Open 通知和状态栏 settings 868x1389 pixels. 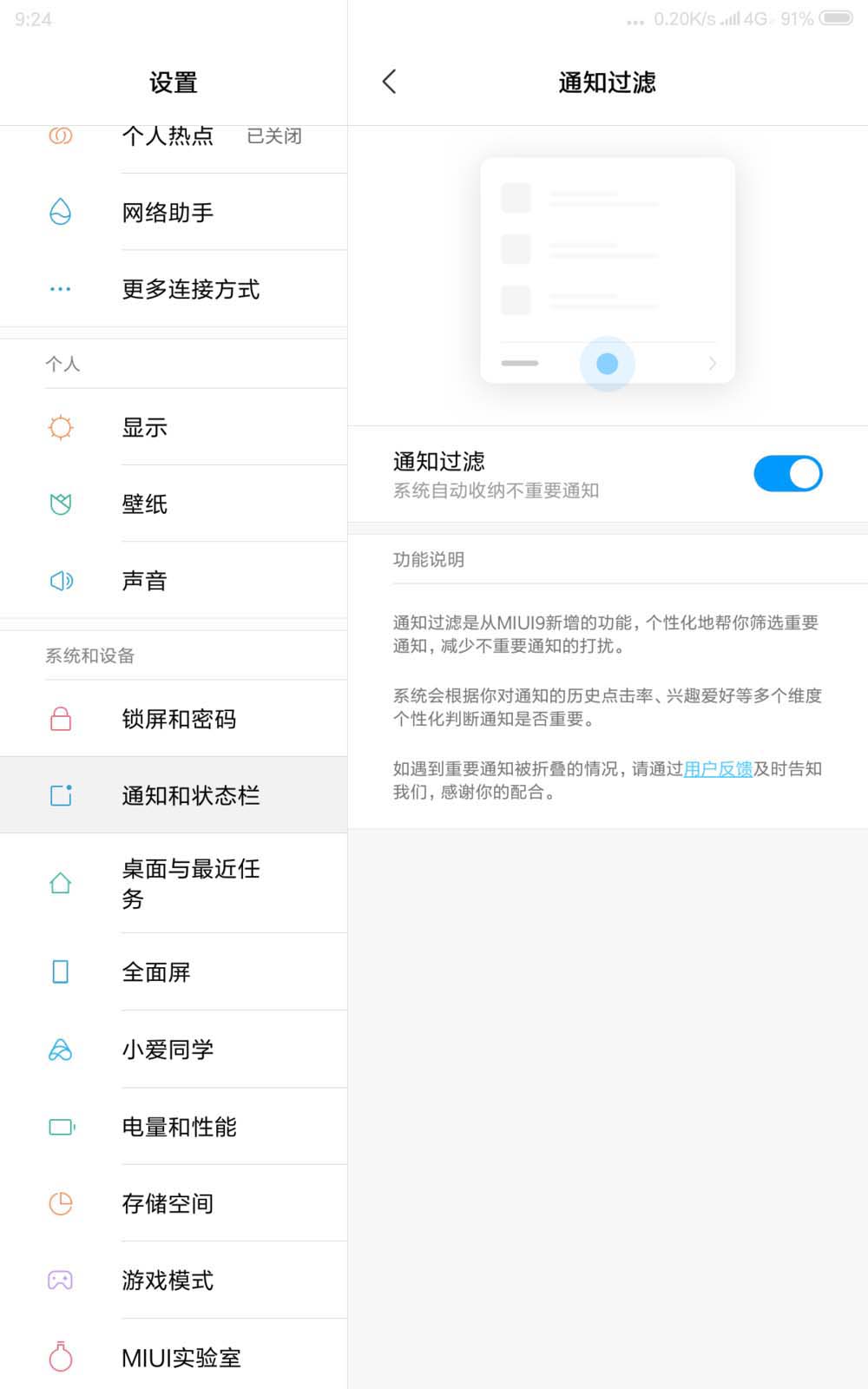click(191, 794)
